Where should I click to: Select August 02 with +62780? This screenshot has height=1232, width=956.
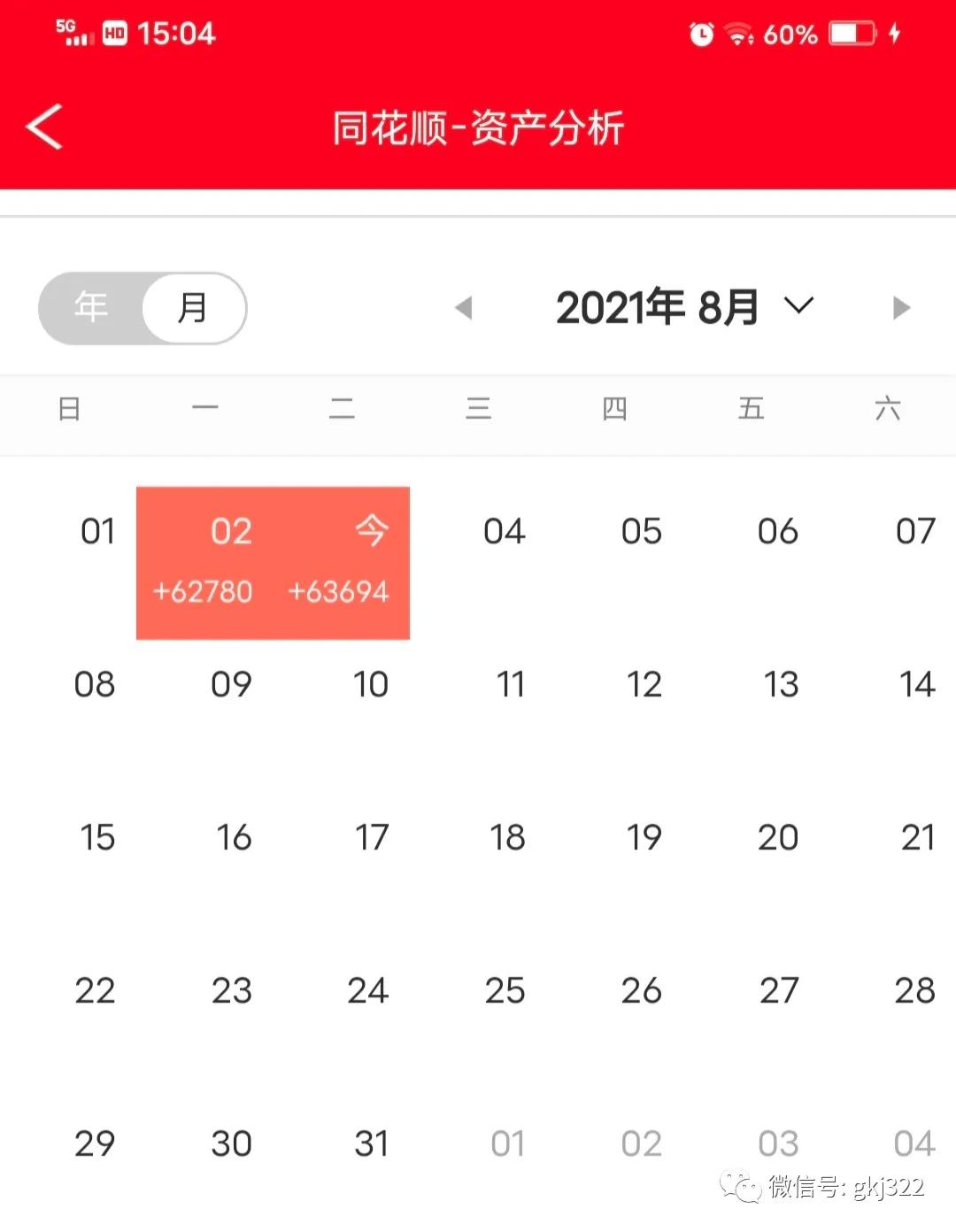[x=204, y=562]
